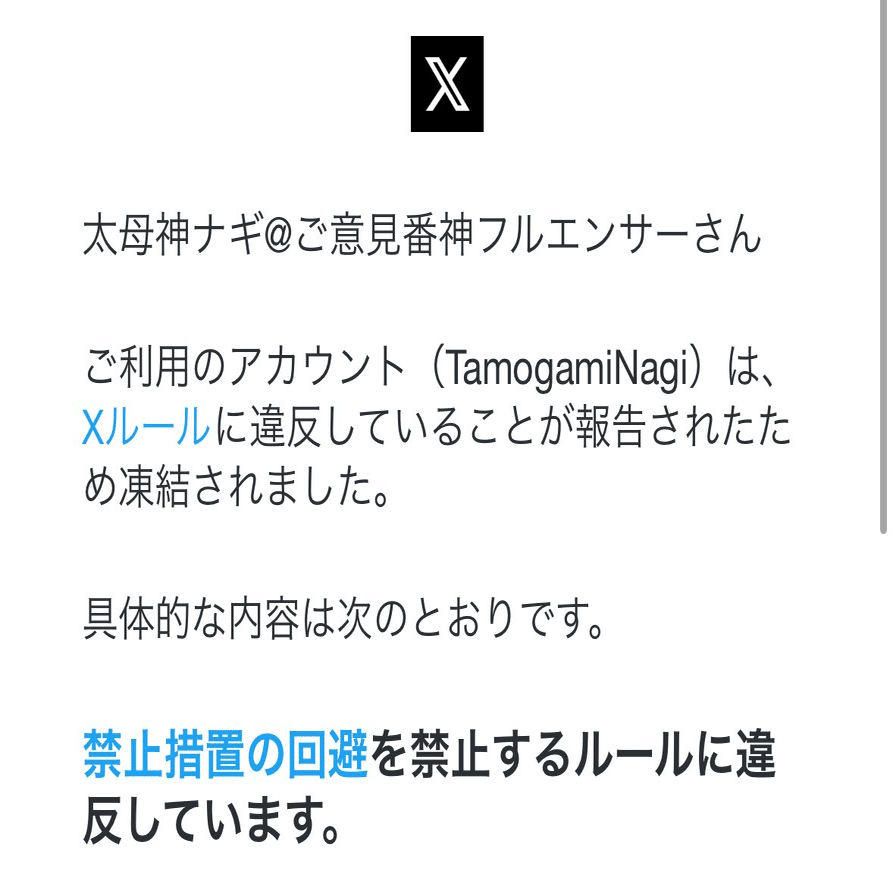This screenshot has width=893, height=893.
Task: Open the Xルール link
Action: click(x=146, y=430)
